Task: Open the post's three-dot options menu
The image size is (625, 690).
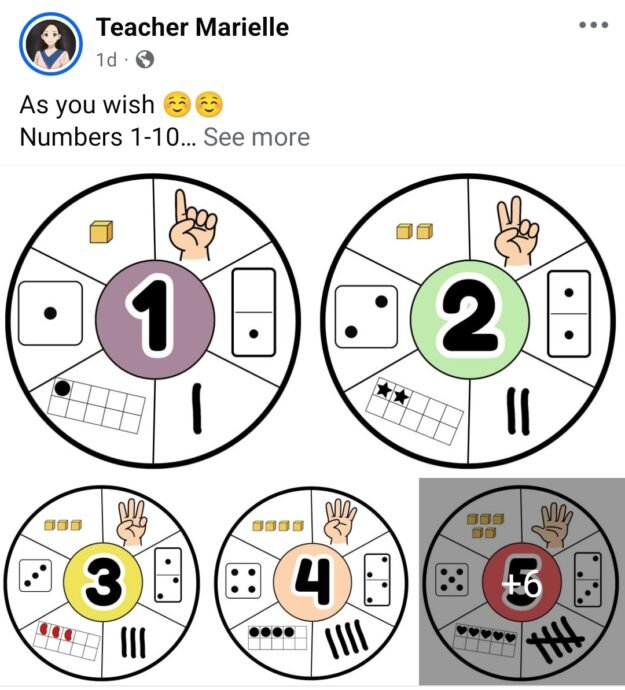Action: [x=593, y=25]
